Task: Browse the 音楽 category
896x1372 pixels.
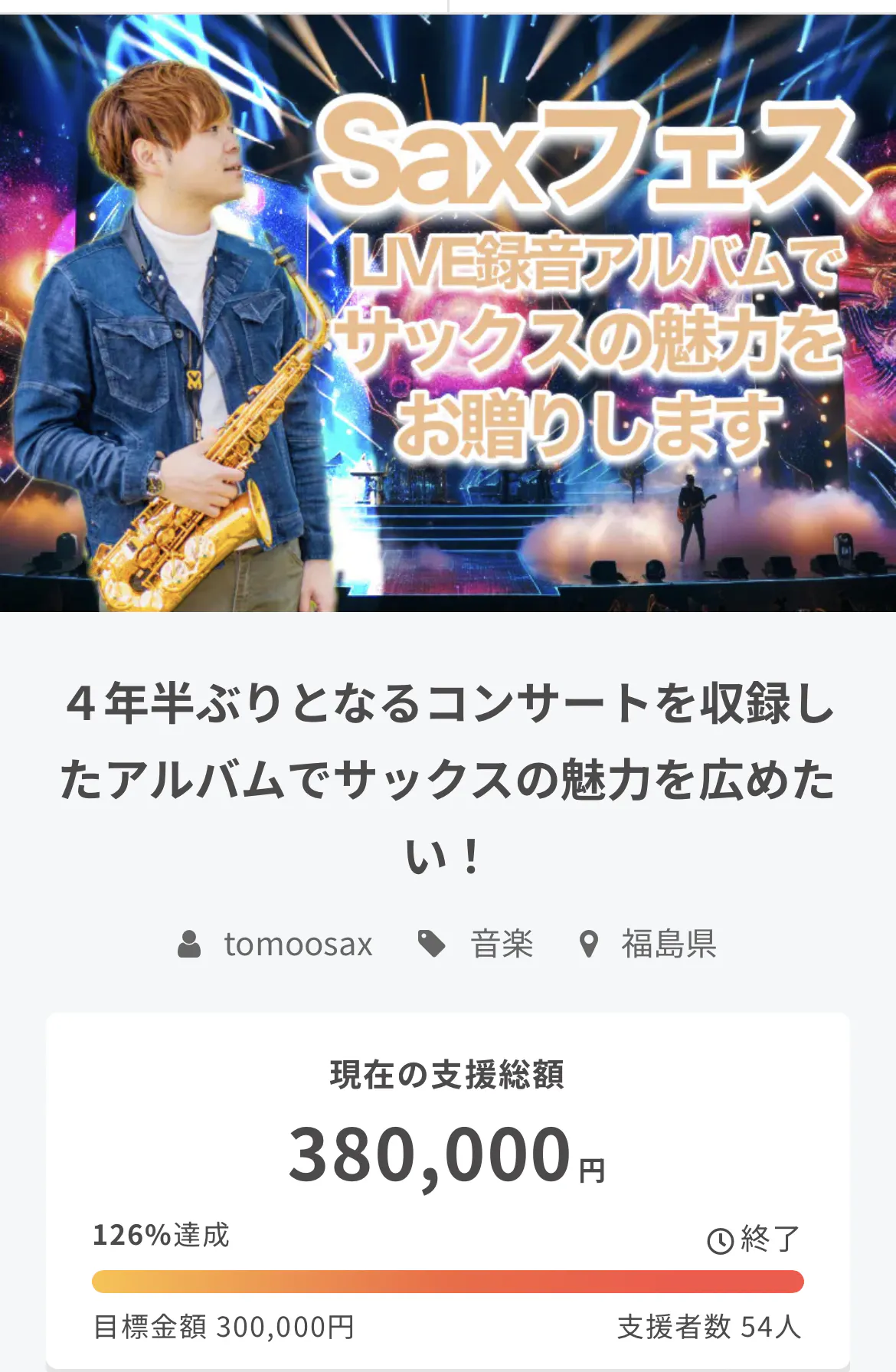Action: pos(501,944)
